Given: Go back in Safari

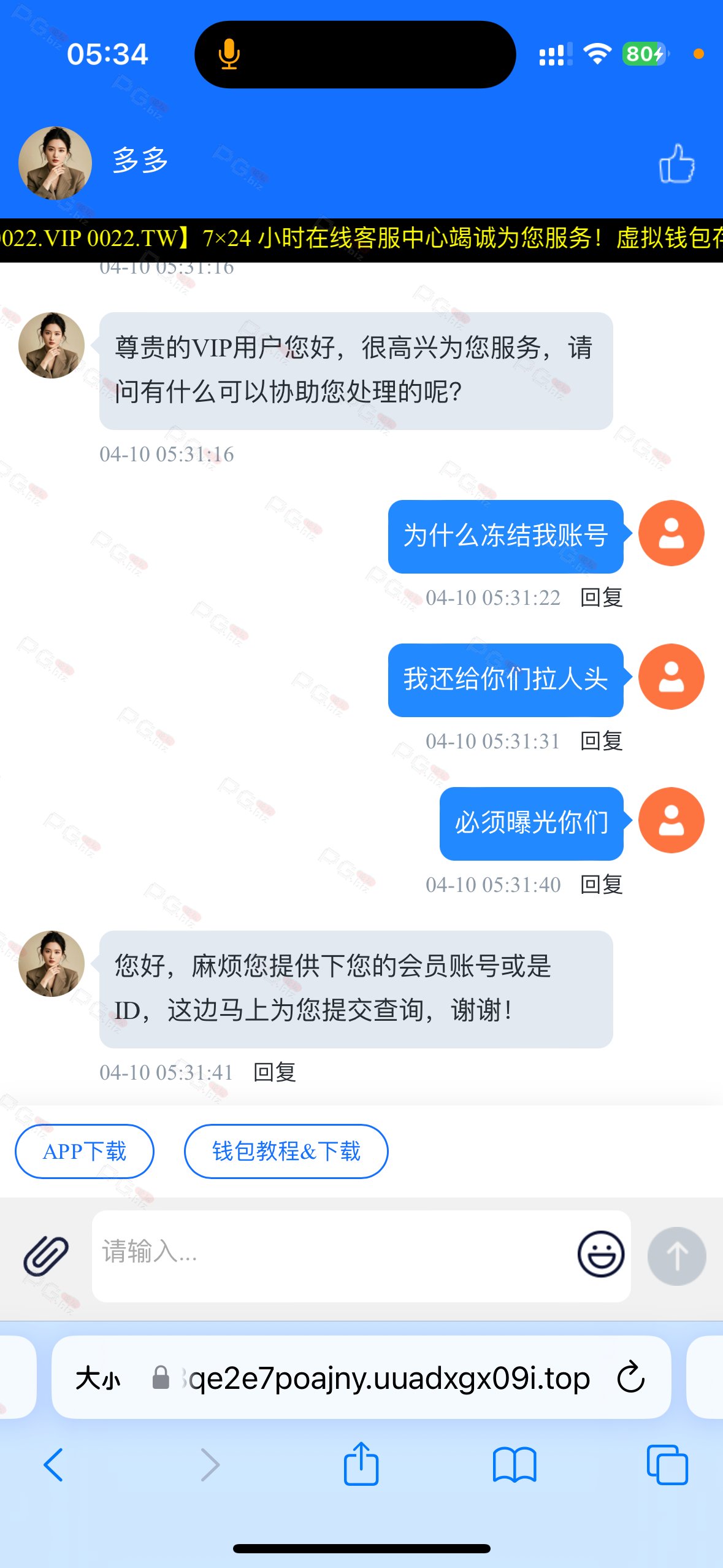Looking at the screenshot, I should pos(53,1465).
